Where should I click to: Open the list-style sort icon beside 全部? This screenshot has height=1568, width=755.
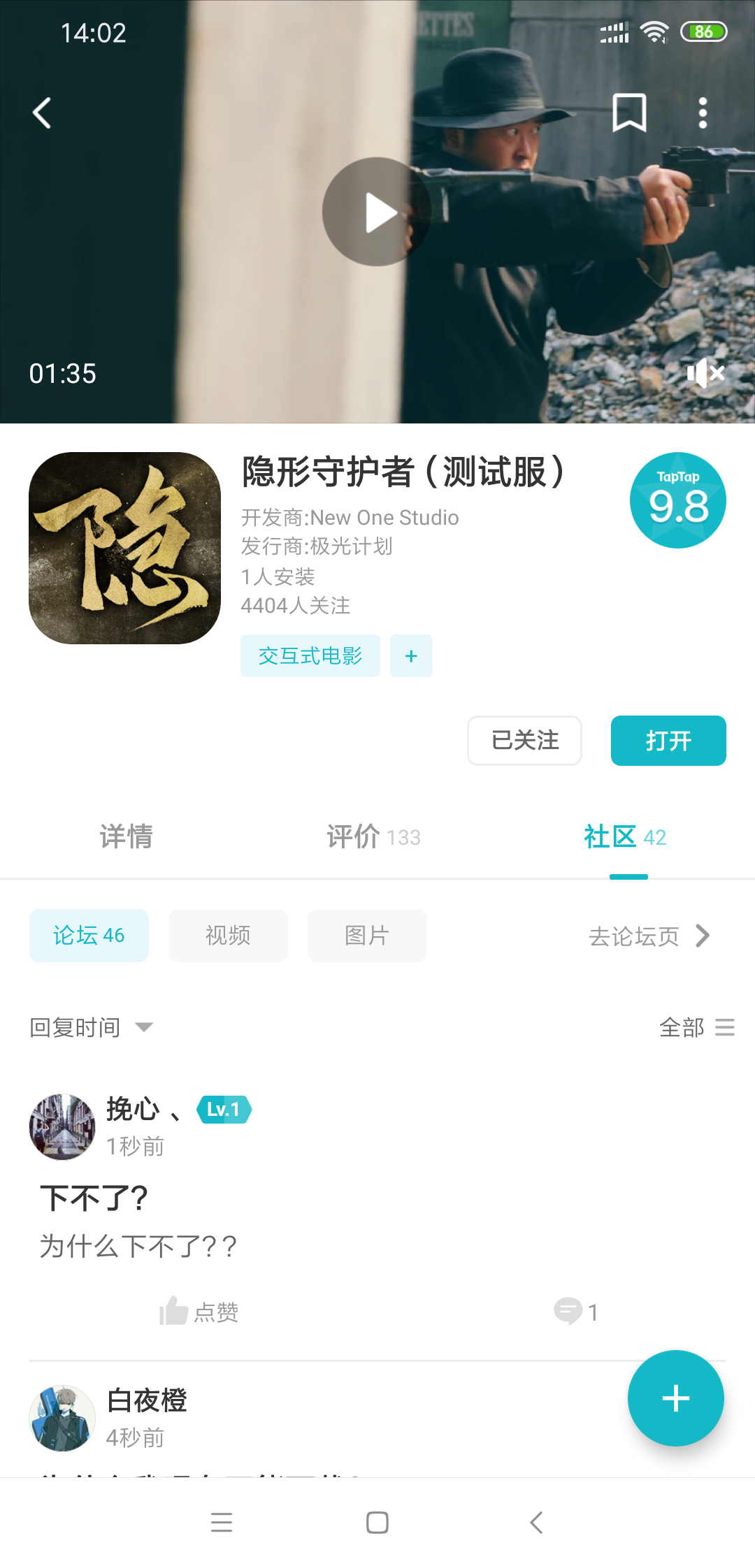pos(725,1027)
